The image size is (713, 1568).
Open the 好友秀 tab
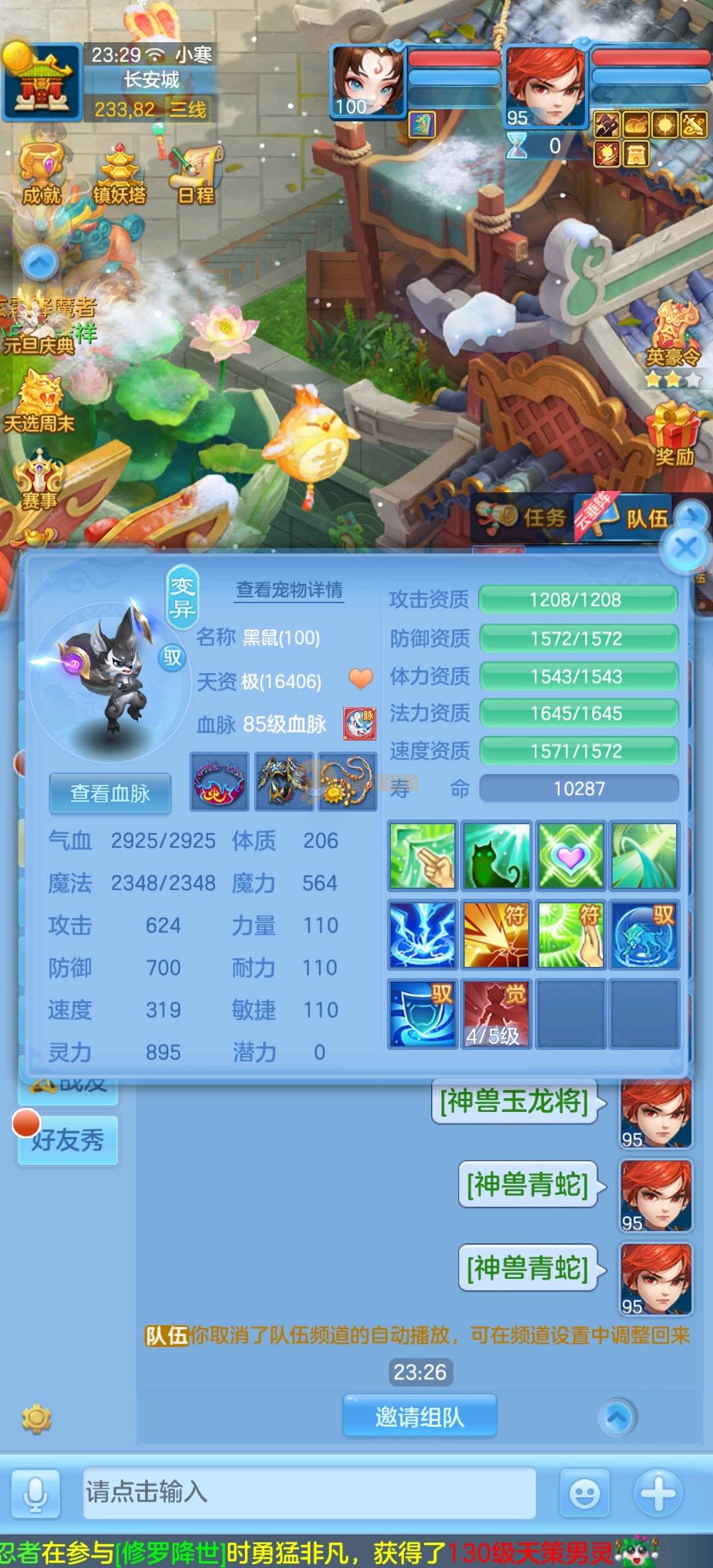pos(68,1140)
